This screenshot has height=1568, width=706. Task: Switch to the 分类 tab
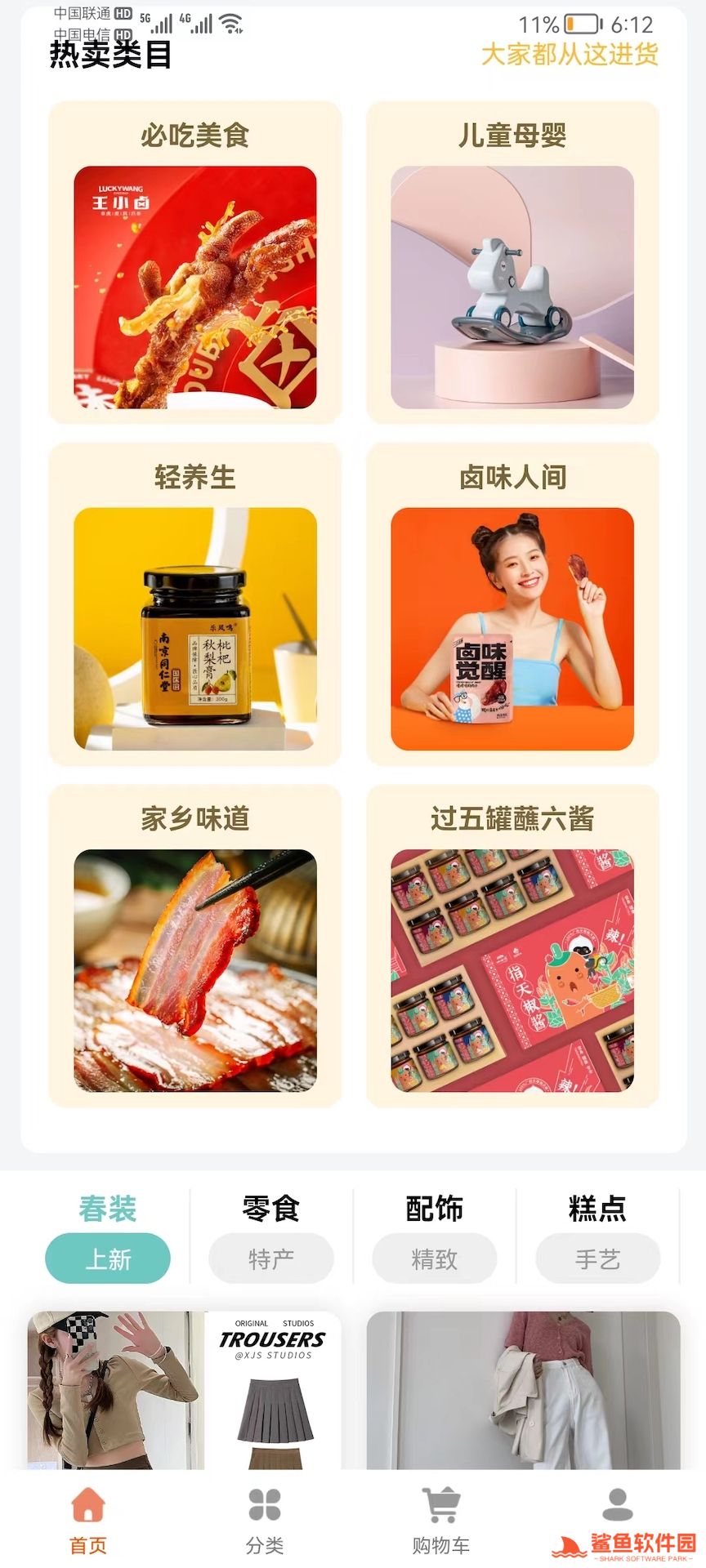pos(265,1521)
